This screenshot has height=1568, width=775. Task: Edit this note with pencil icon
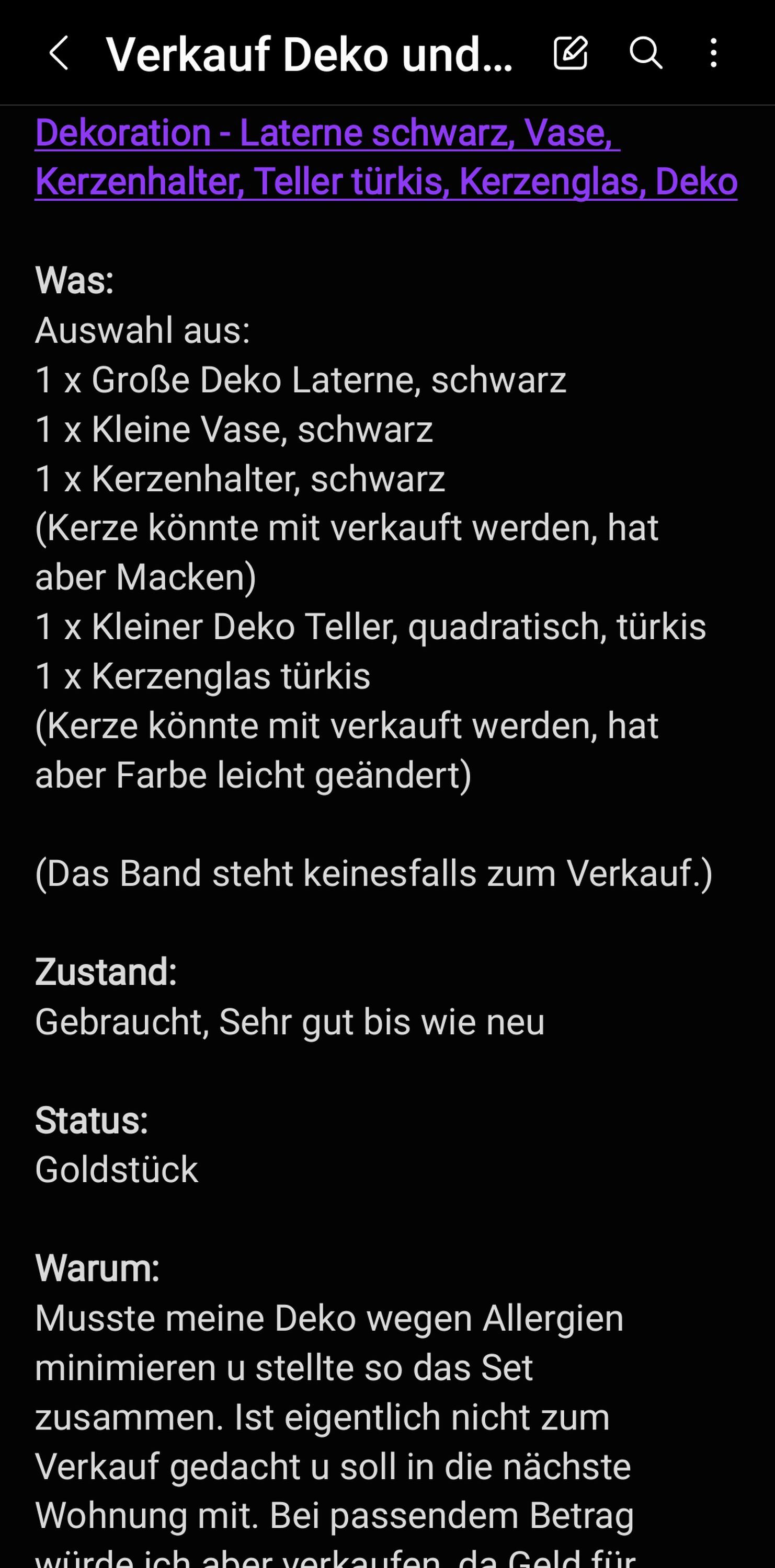[x=571, y=53]
